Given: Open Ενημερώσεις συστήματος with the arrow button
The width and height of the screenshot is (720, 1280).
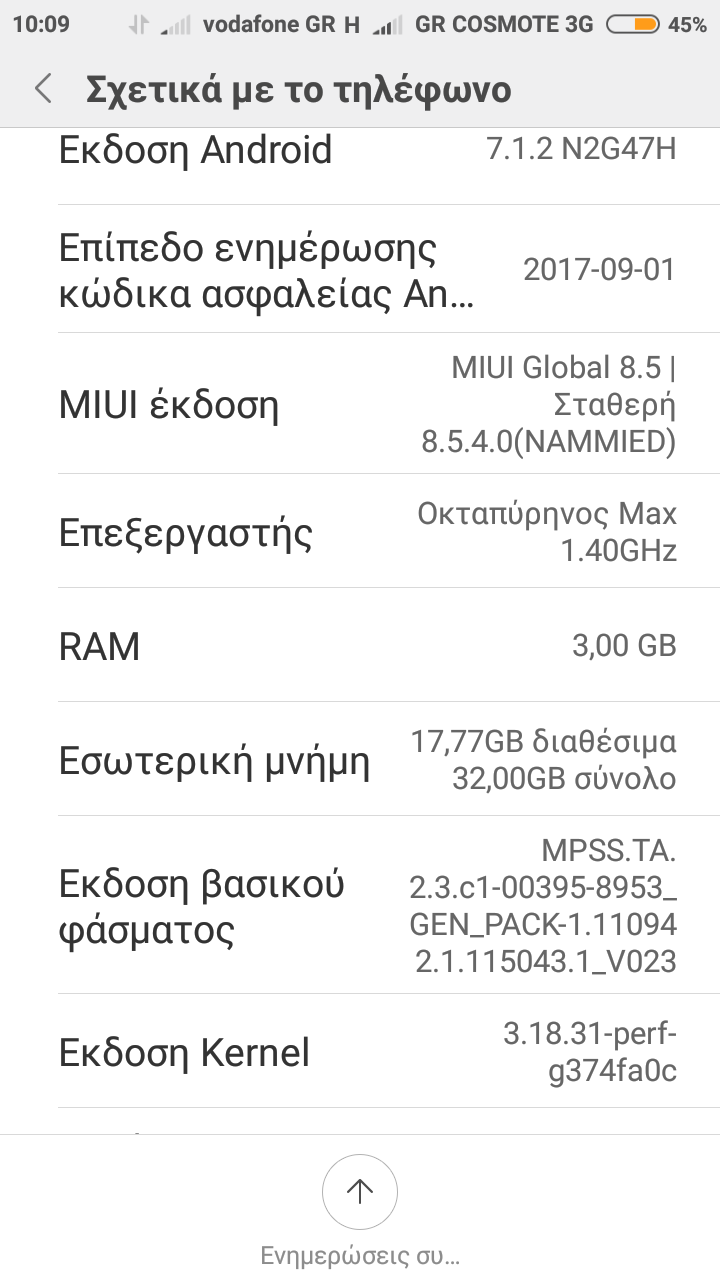Looking at the screenshot, I should click(x=360, y=1190).
